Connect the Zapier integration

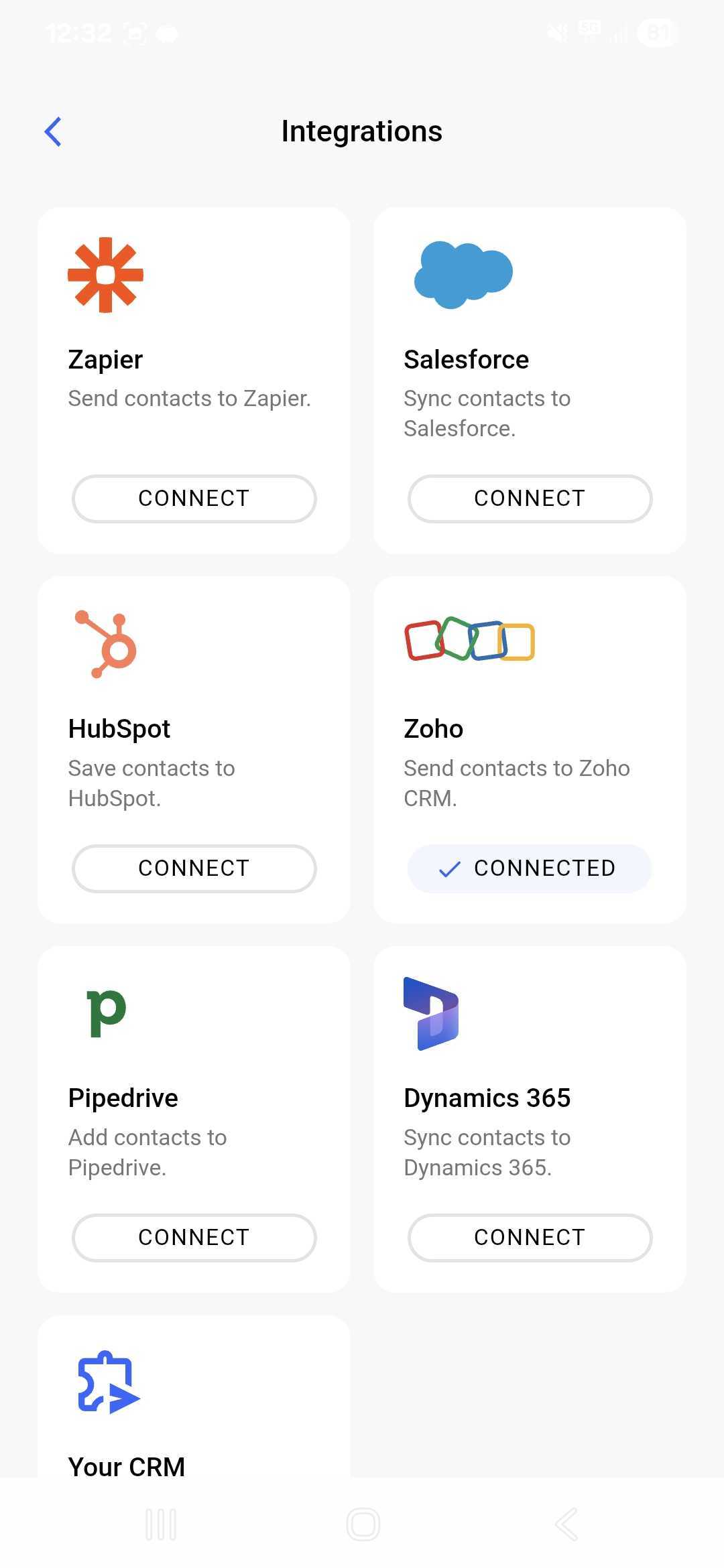pyautogui.click(x=194, y=499)
